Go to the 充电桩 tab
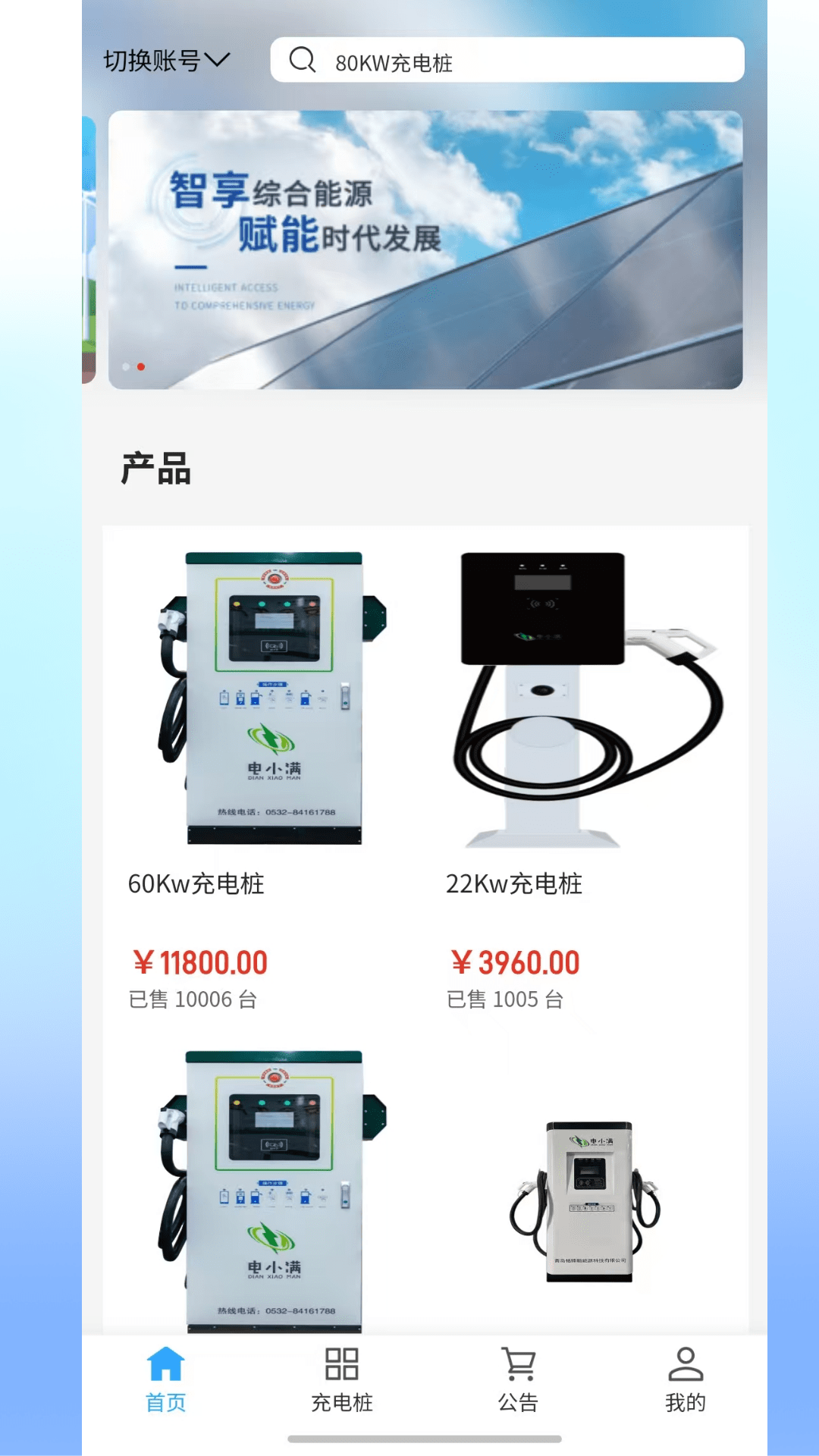The width and height of the screenshot is (819, 1456). pos(341,1379)
